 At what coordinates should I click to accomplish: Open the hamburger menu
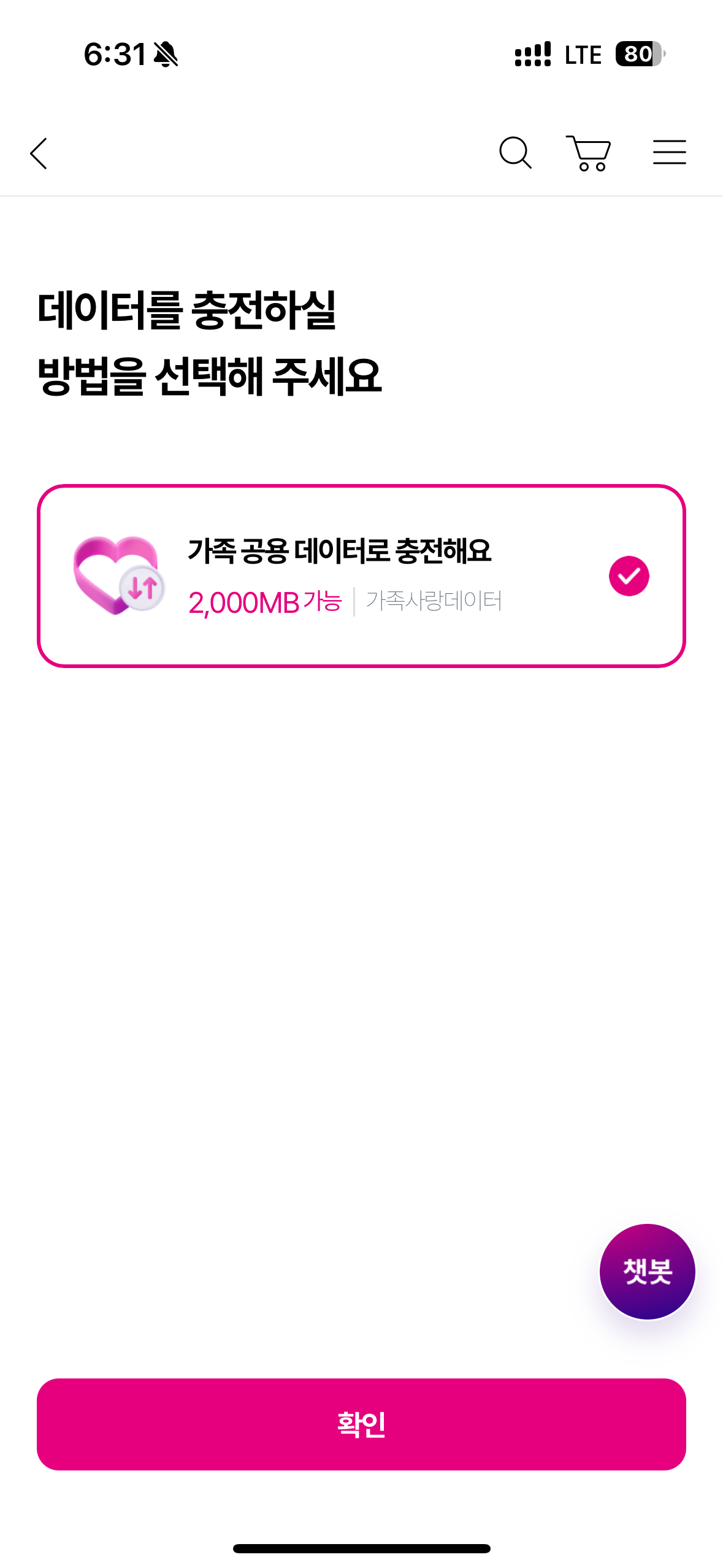pos(670,153)
